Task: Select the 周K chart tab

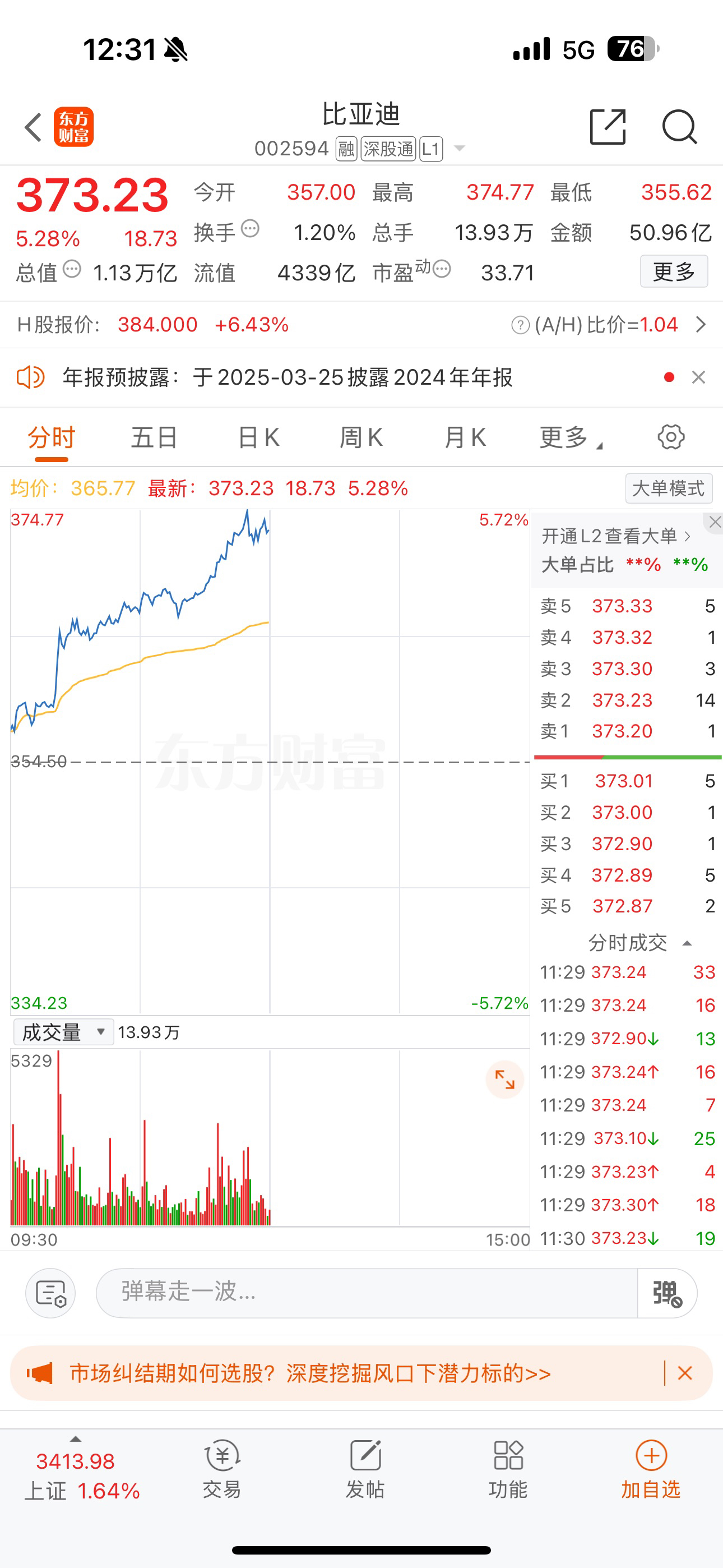Action: pos(361,437)
